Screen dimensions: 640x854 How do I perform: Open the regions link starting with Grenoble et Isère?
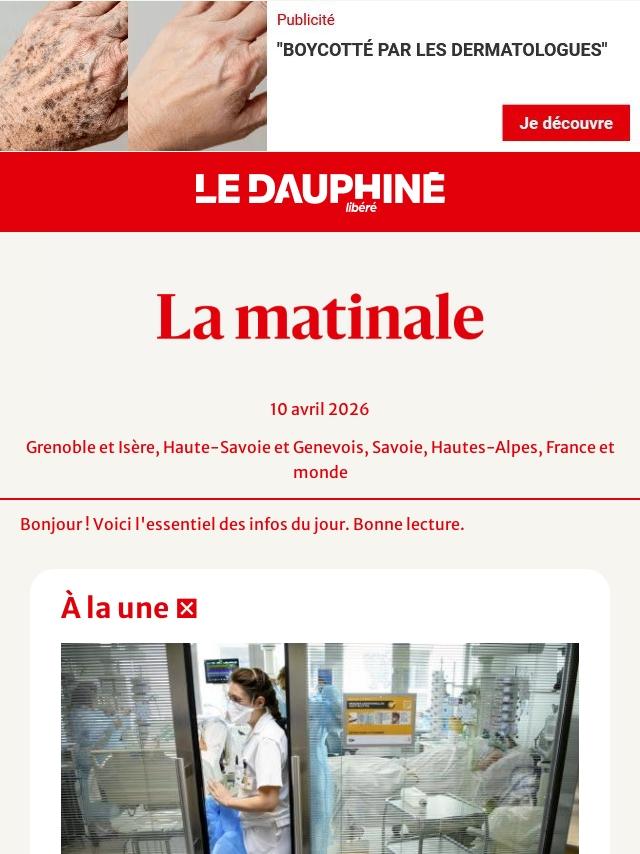pyautogui.click(x=320, y=459)
